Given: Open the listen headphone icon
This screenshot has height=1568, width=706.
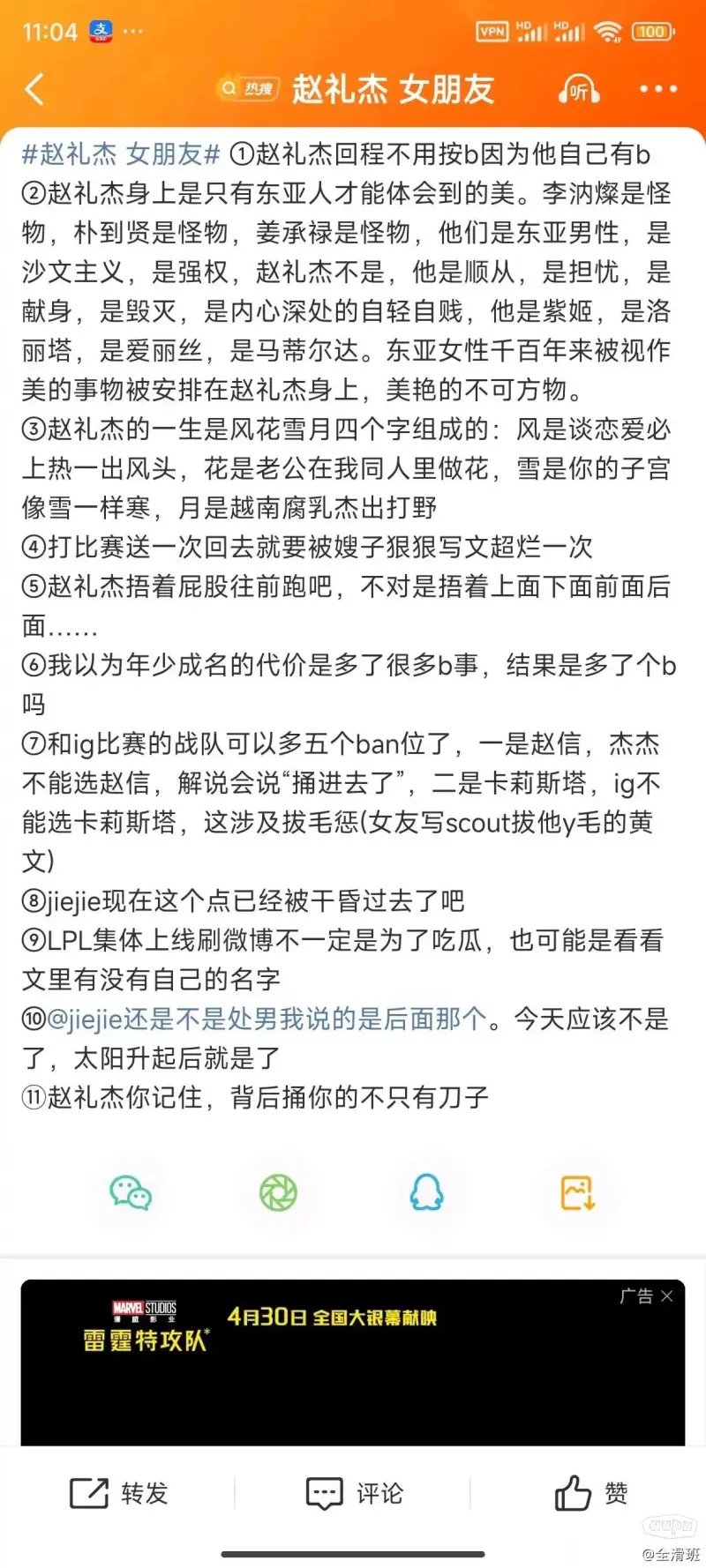Looking at the screenshot, I should (x=578, y=89).
